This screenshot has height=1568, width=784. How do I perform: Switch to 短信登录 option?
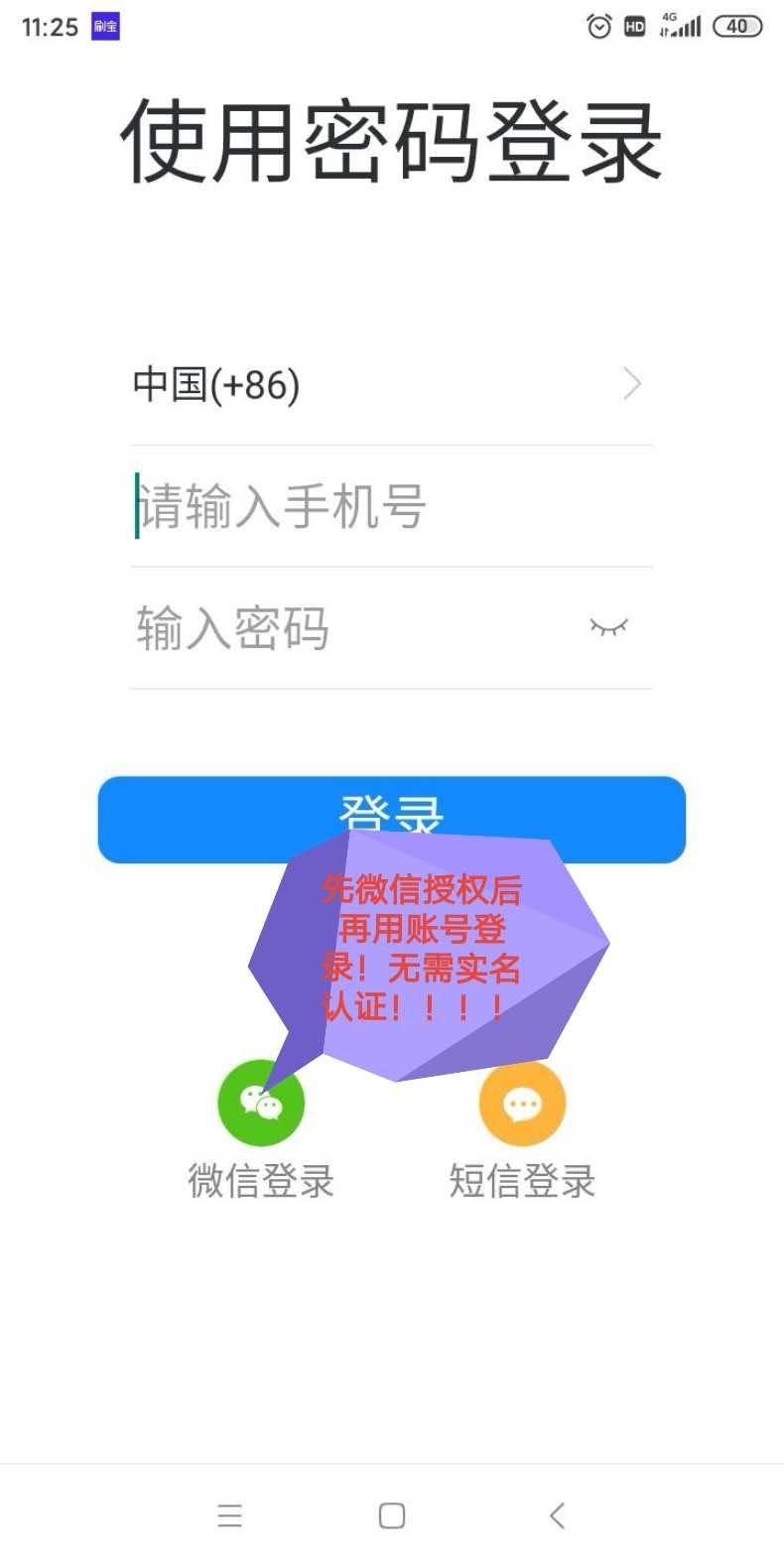point(523,1181)
